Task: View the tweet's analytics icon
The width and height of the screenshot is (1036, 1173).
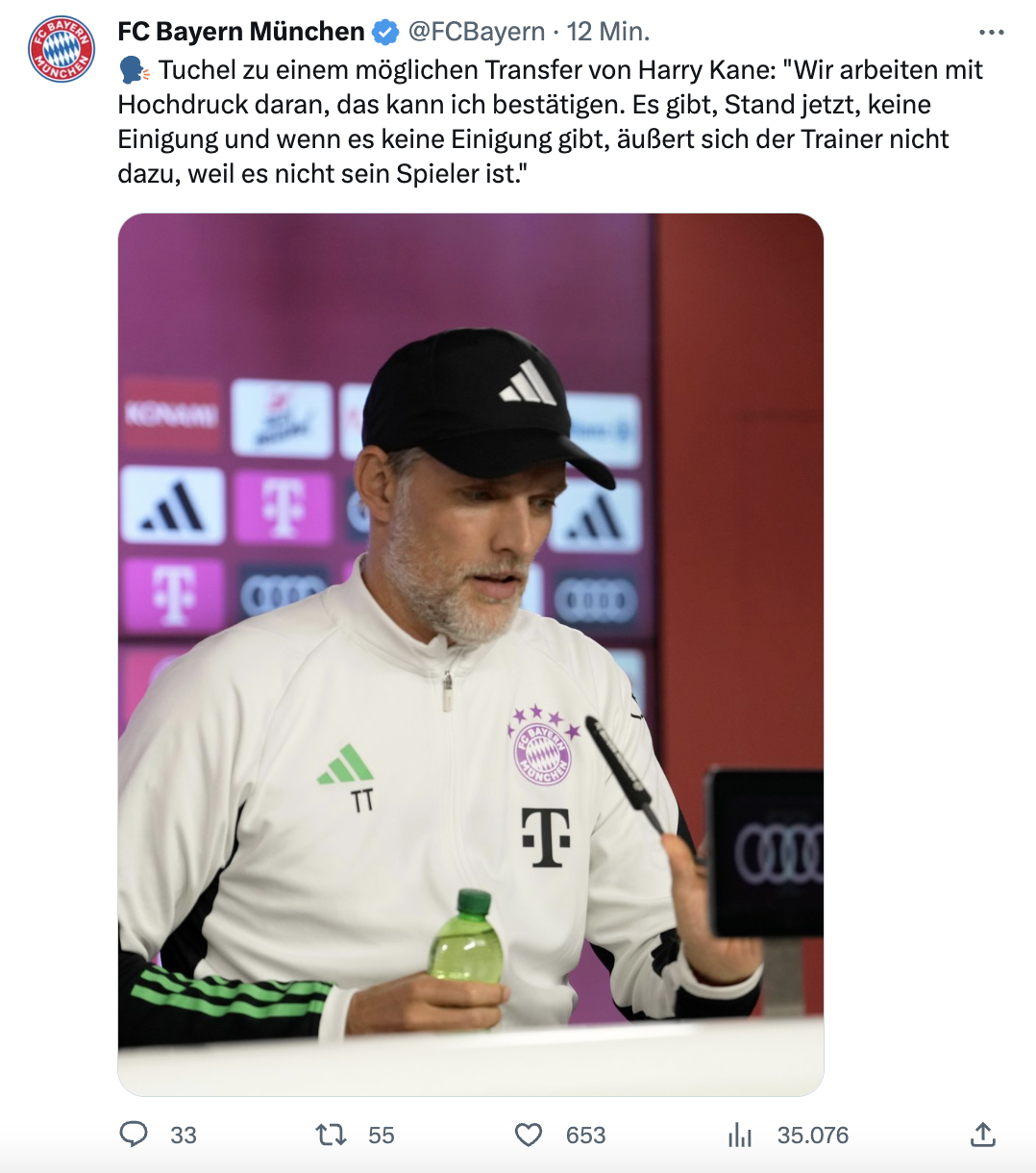Action: click(x=740, y=1135)
